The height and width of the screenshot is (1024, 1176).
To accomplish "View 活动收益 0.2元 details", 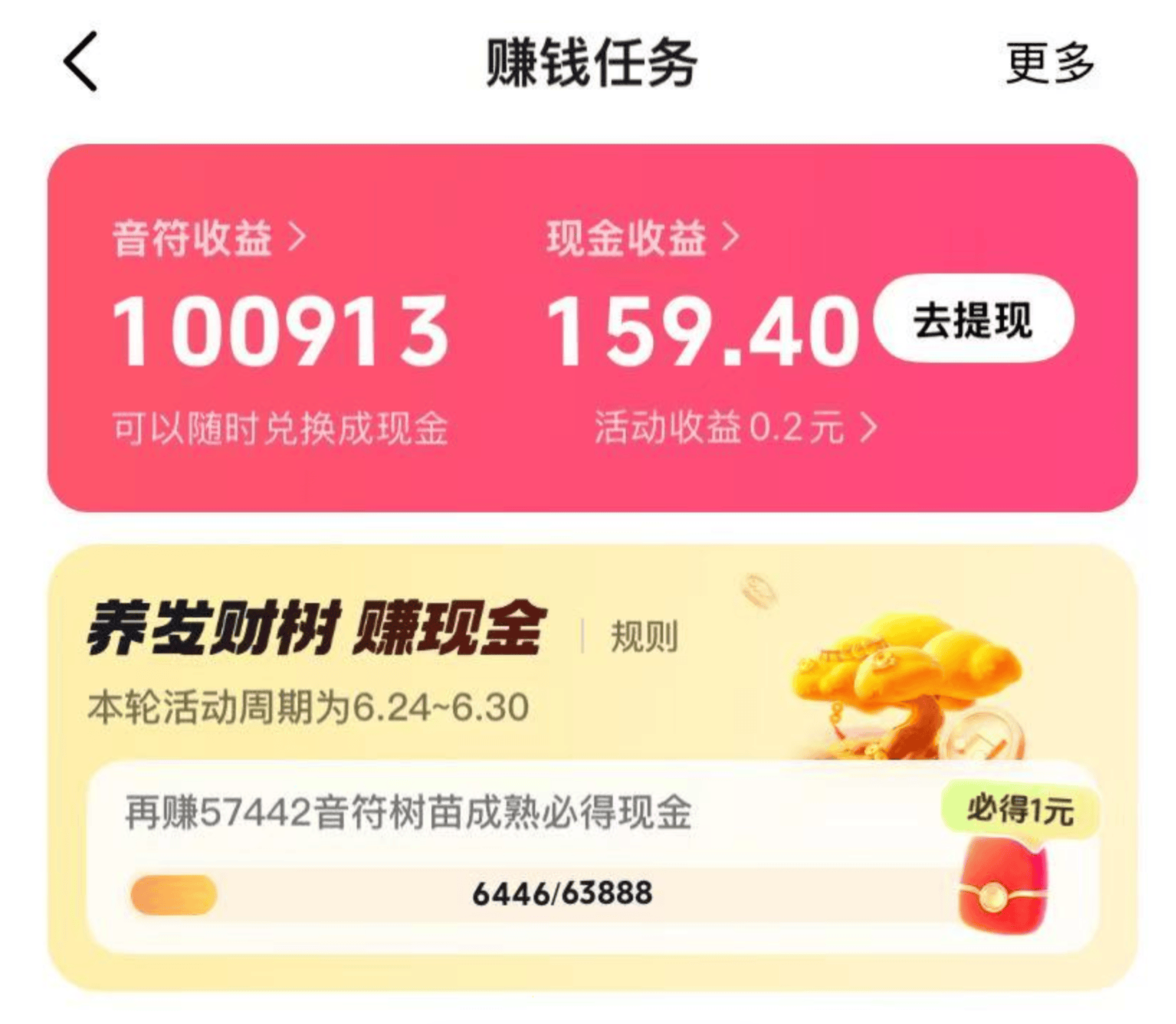I will (x=735, y=428).
